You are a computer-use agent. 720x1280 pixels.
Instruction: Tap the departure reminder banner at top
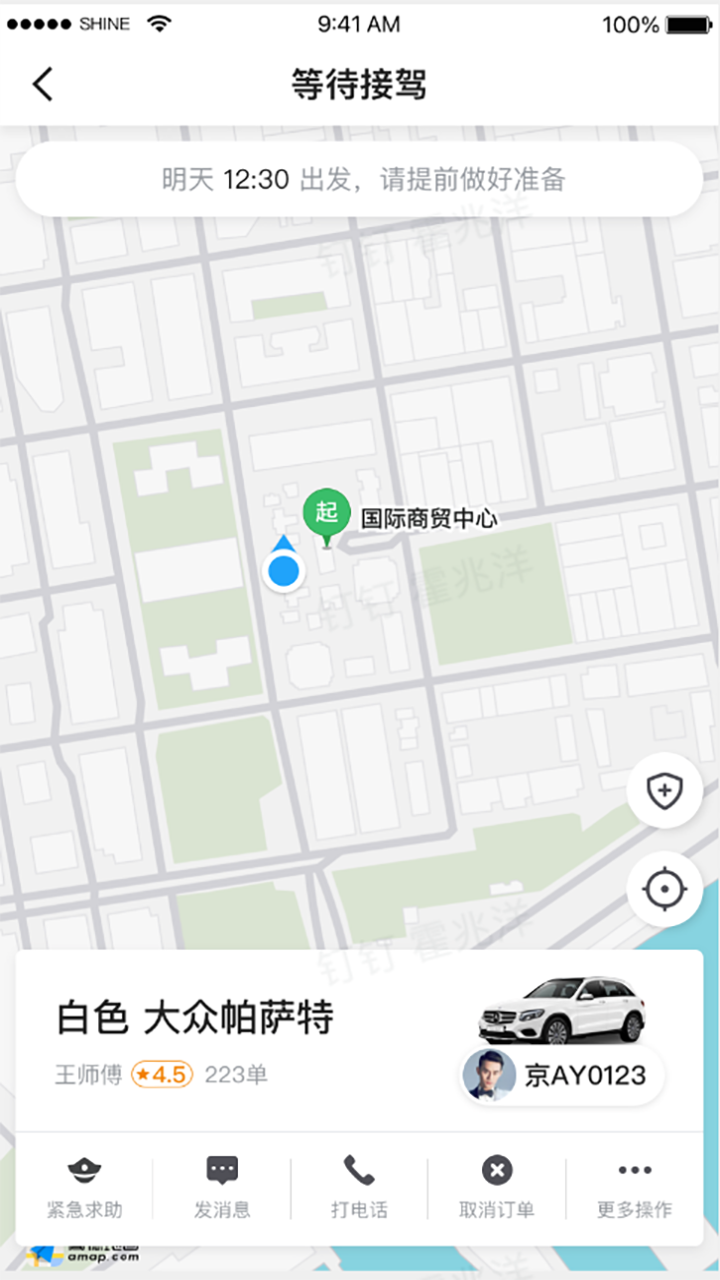pyautogui.click(x=360, y=180)
